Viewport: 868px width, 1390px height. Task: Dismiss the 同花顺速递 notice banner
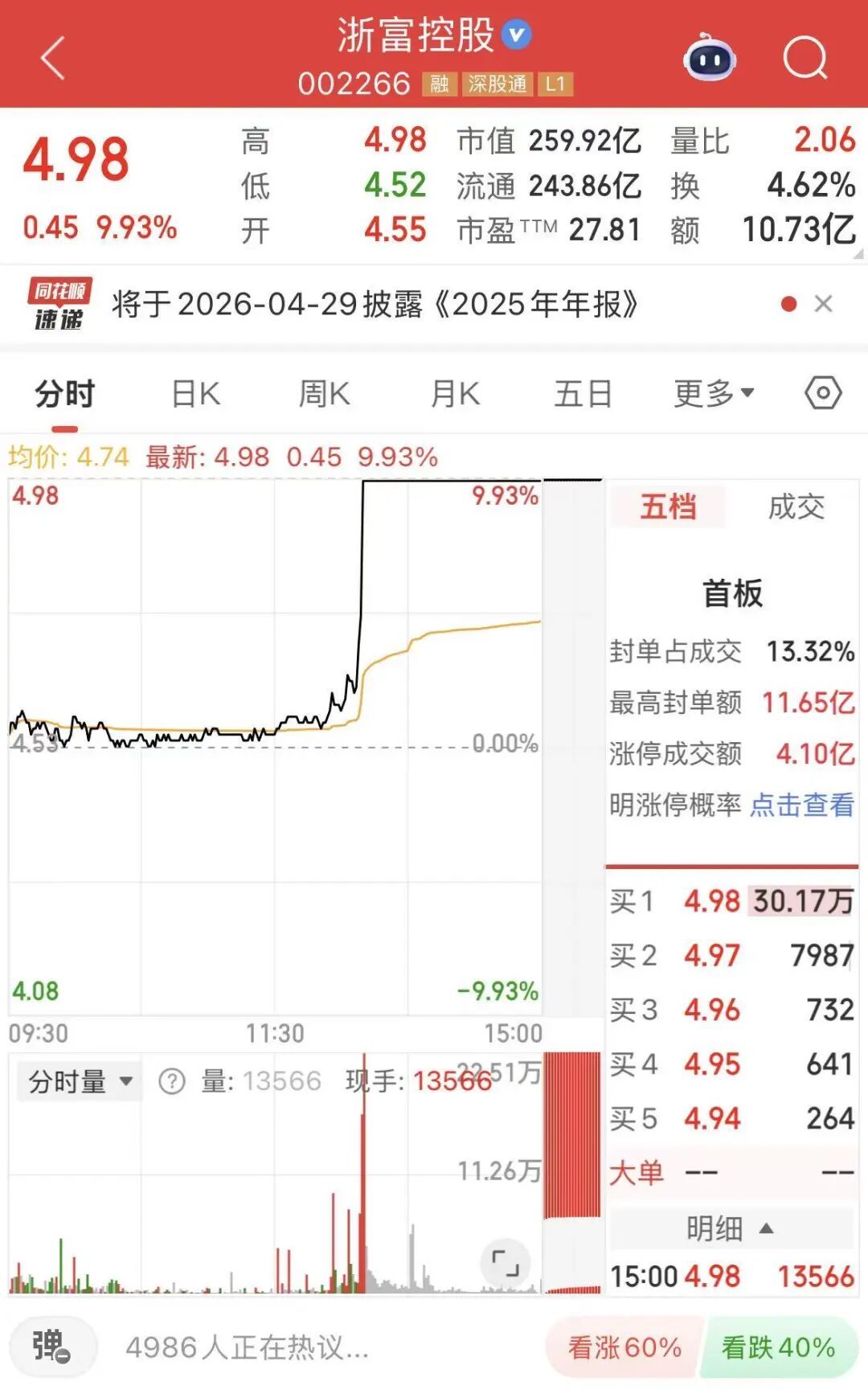tap(823, 304)
